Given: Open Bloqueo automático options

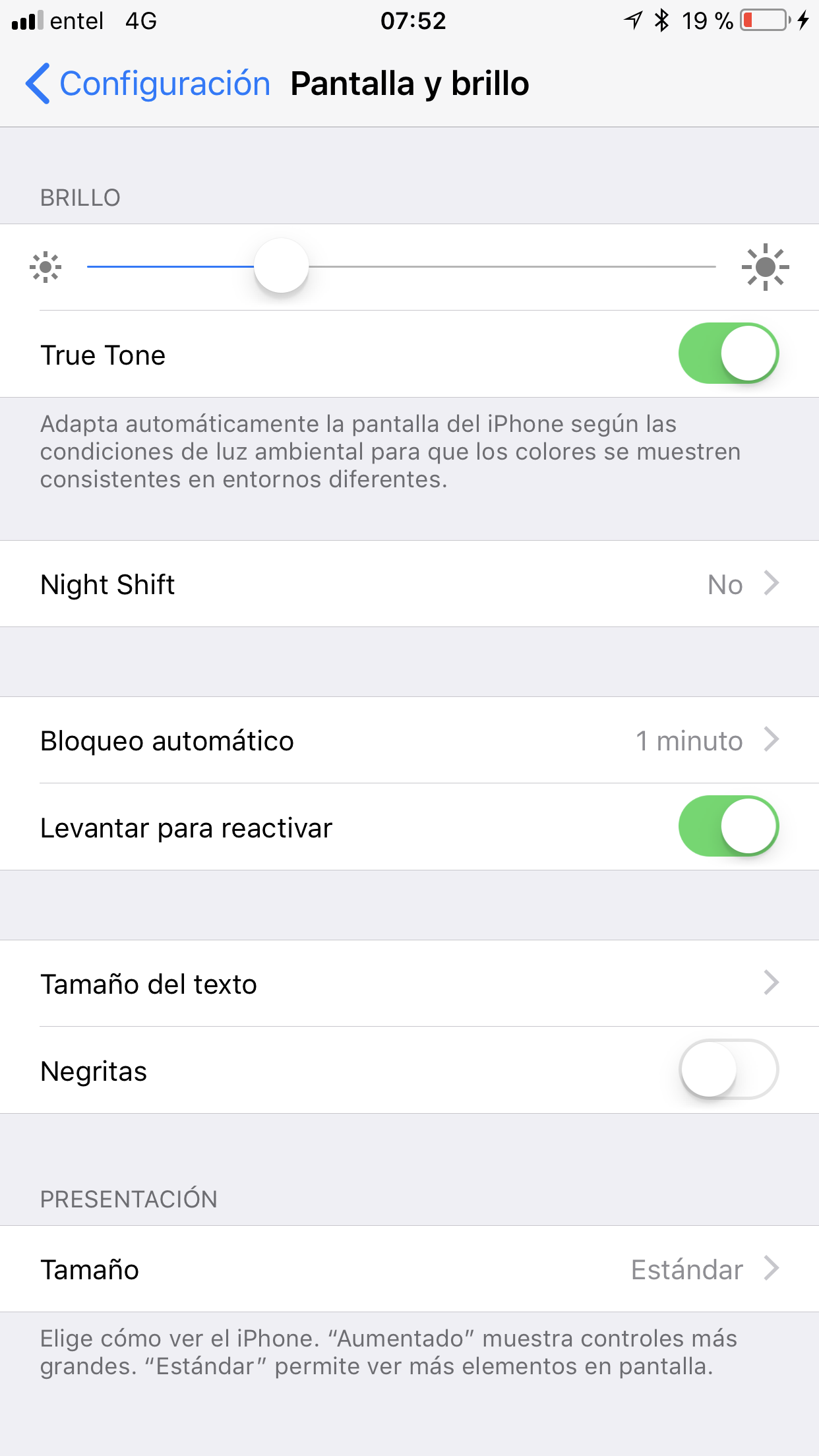Looking at the screenshot, I should pyautogui.click(x=409, y=741).
